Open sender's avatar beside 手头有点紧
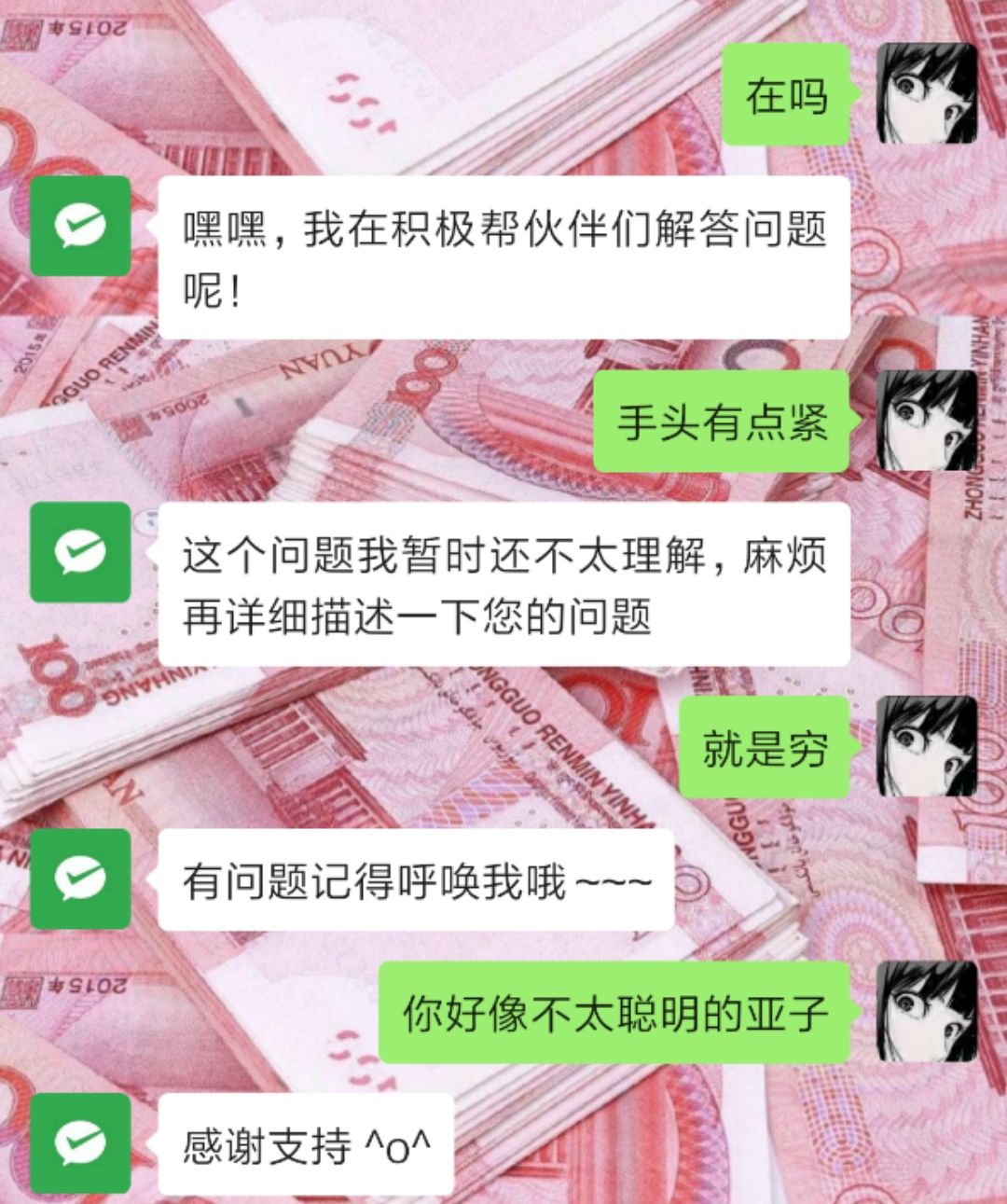Viewport: 1007px width, 1204px height. coord(927,420)
